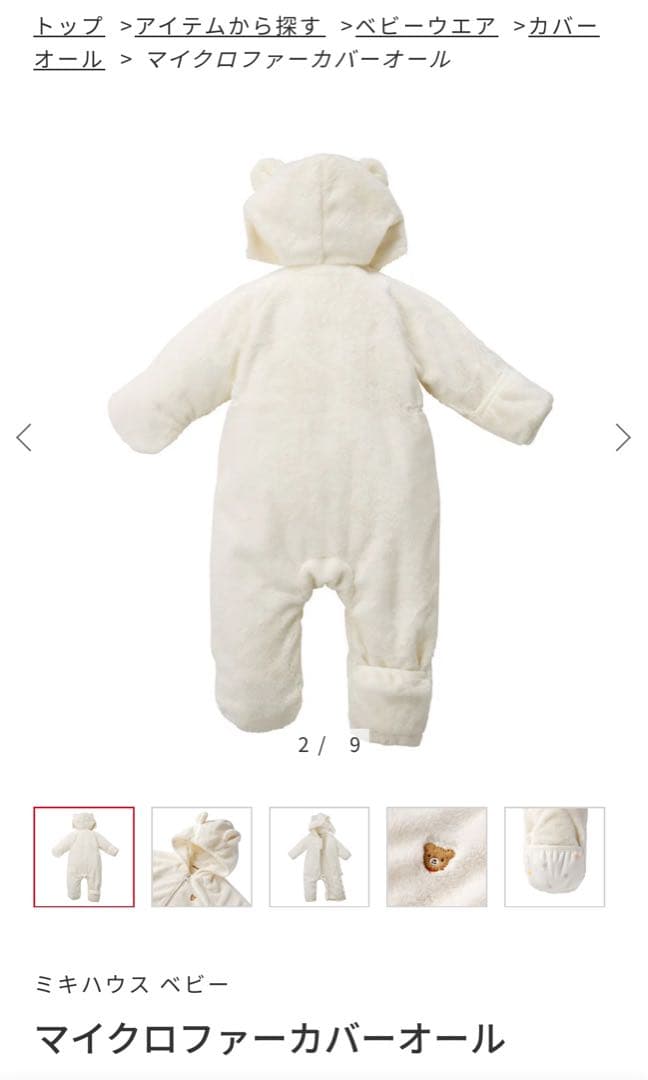Select the foot cover detail thumbnail
This screenshot has height=1080, width=648.
point(554,857)
